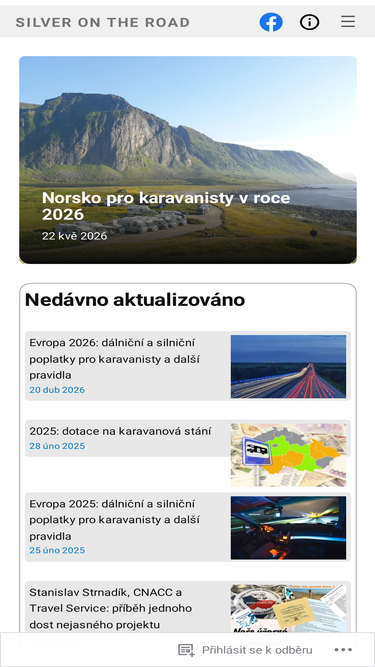
Task: Go to Silver on the Road home
Action: (102, 22)
